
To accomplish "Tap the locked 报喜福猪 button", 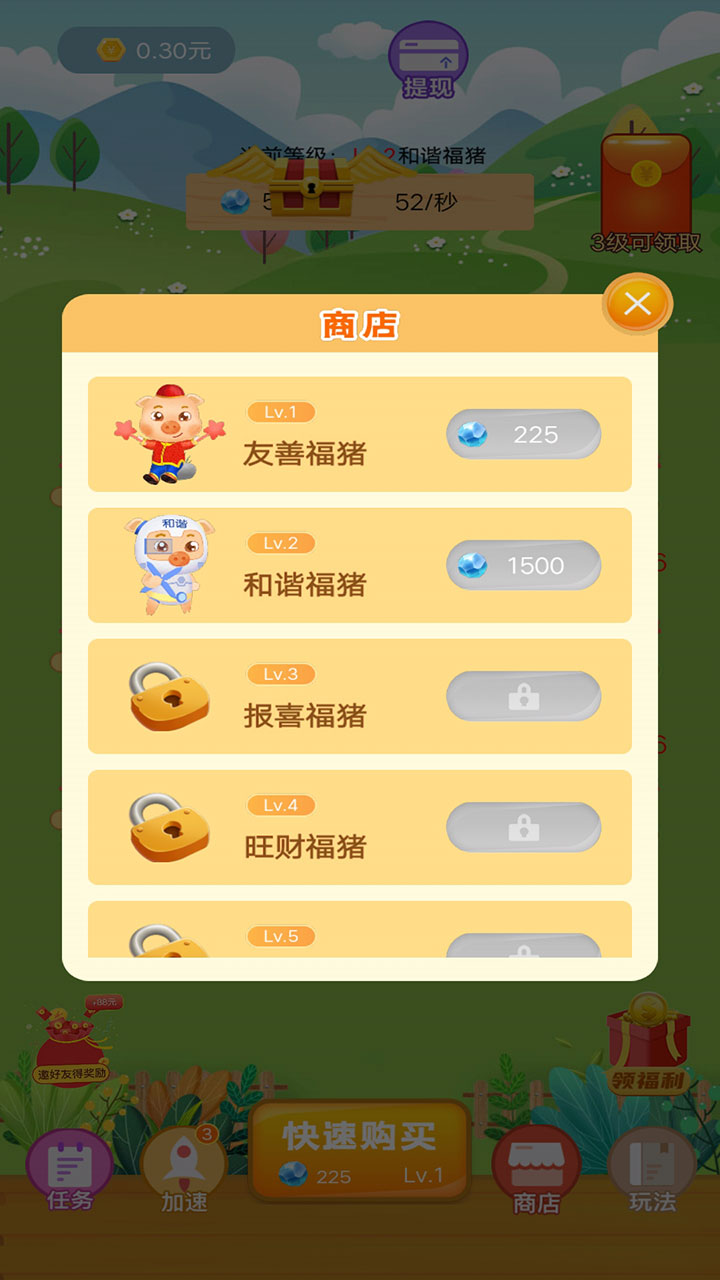I will 523,697.
